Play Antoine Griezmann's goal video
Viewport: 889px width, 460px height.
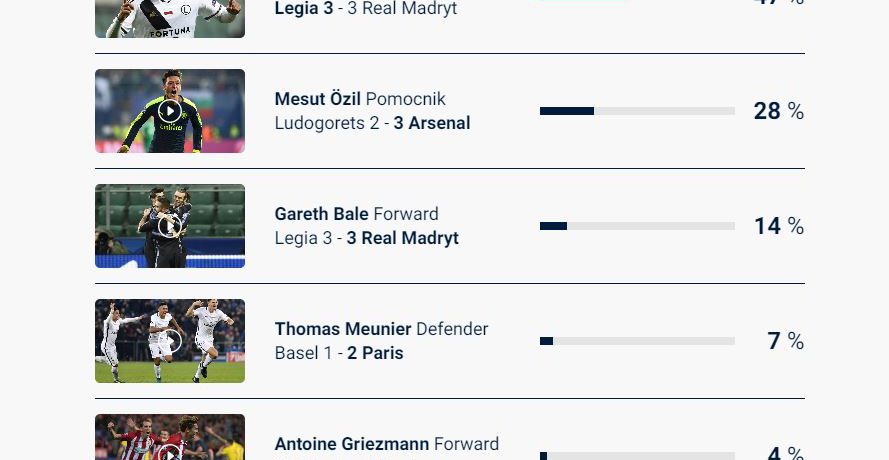[170, 448]
